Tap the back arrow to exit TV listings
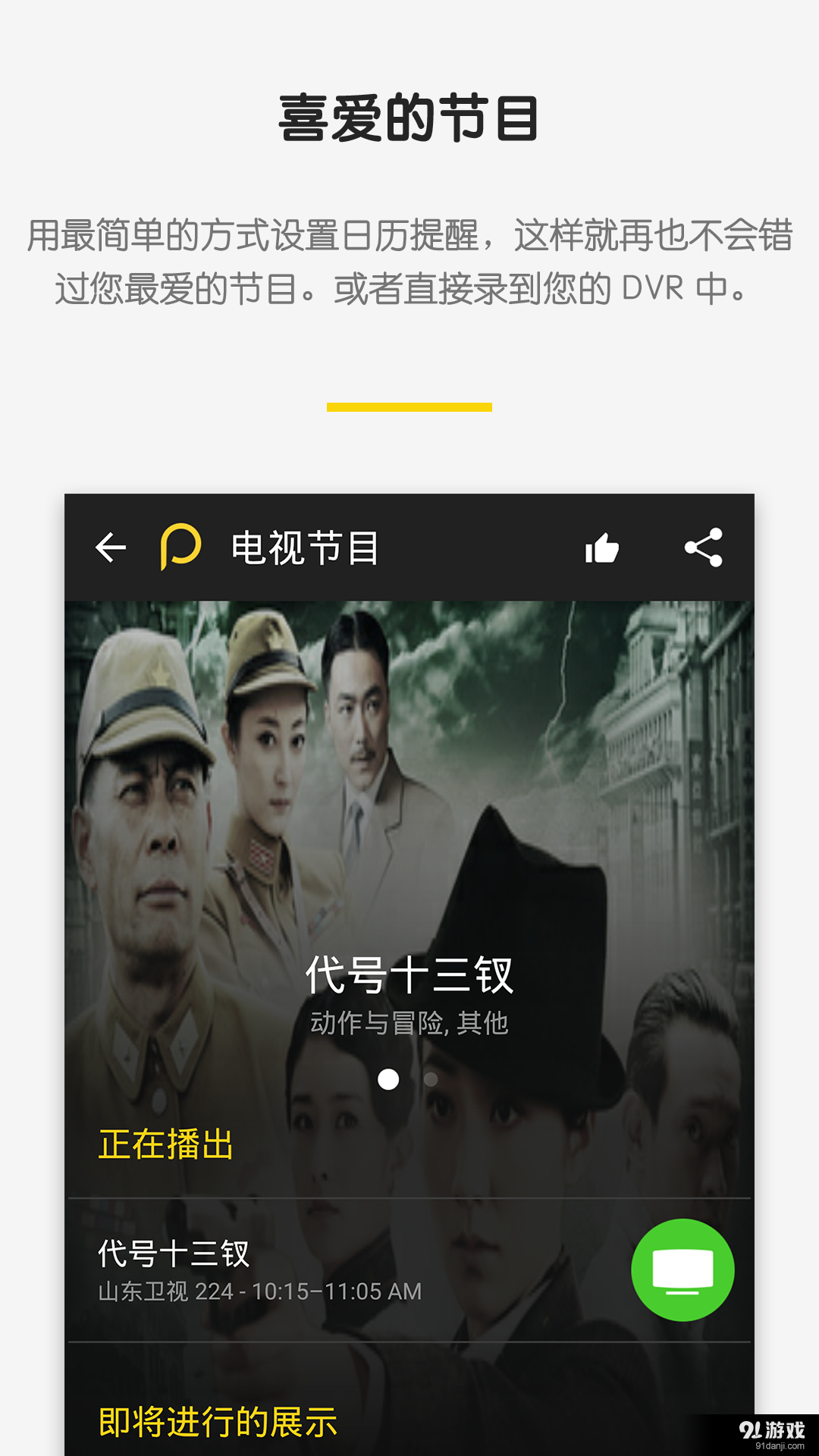This screenshot has width=819, height=1456. tap(110, 548)
